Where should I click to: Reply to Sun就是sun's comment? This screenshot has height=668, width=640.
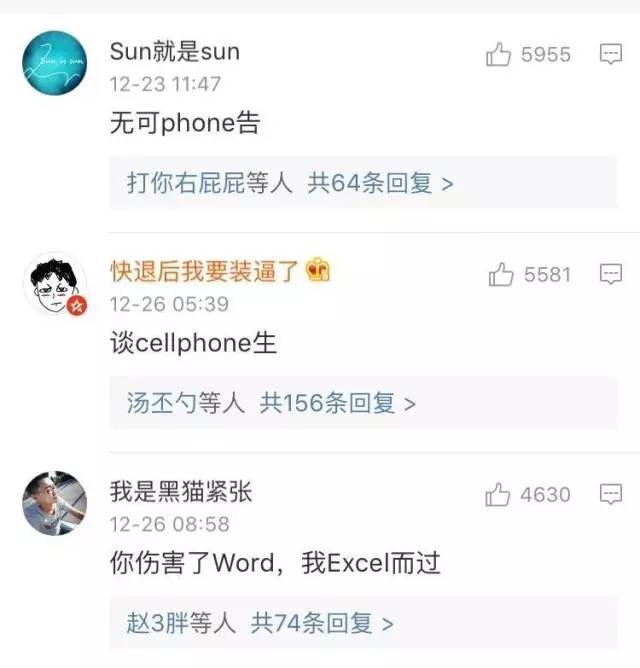point(610,55)
